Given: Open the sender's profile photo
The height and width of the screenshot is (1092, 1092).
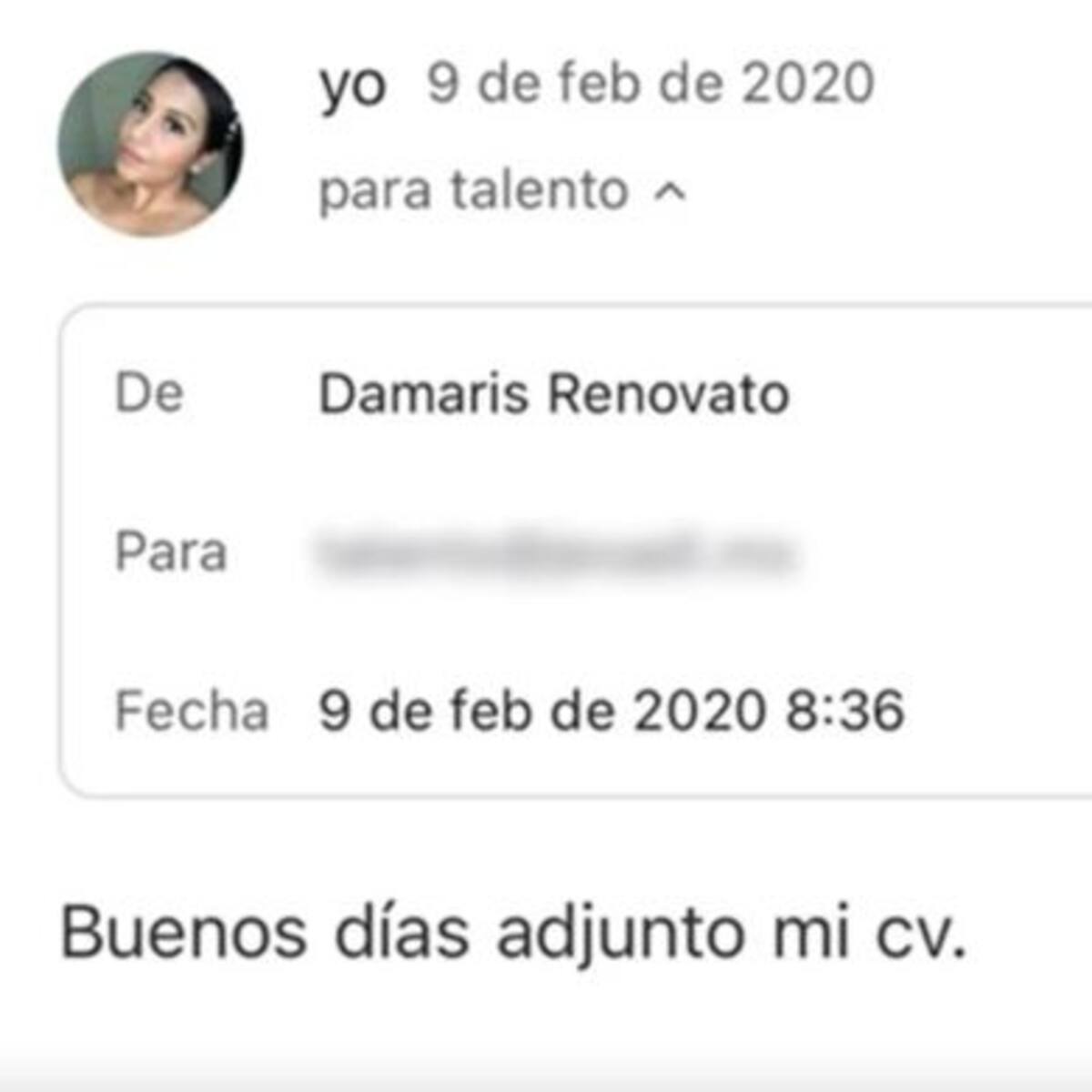Looking at the screenshot, I should pyautogui.click(x=151, y=144).
